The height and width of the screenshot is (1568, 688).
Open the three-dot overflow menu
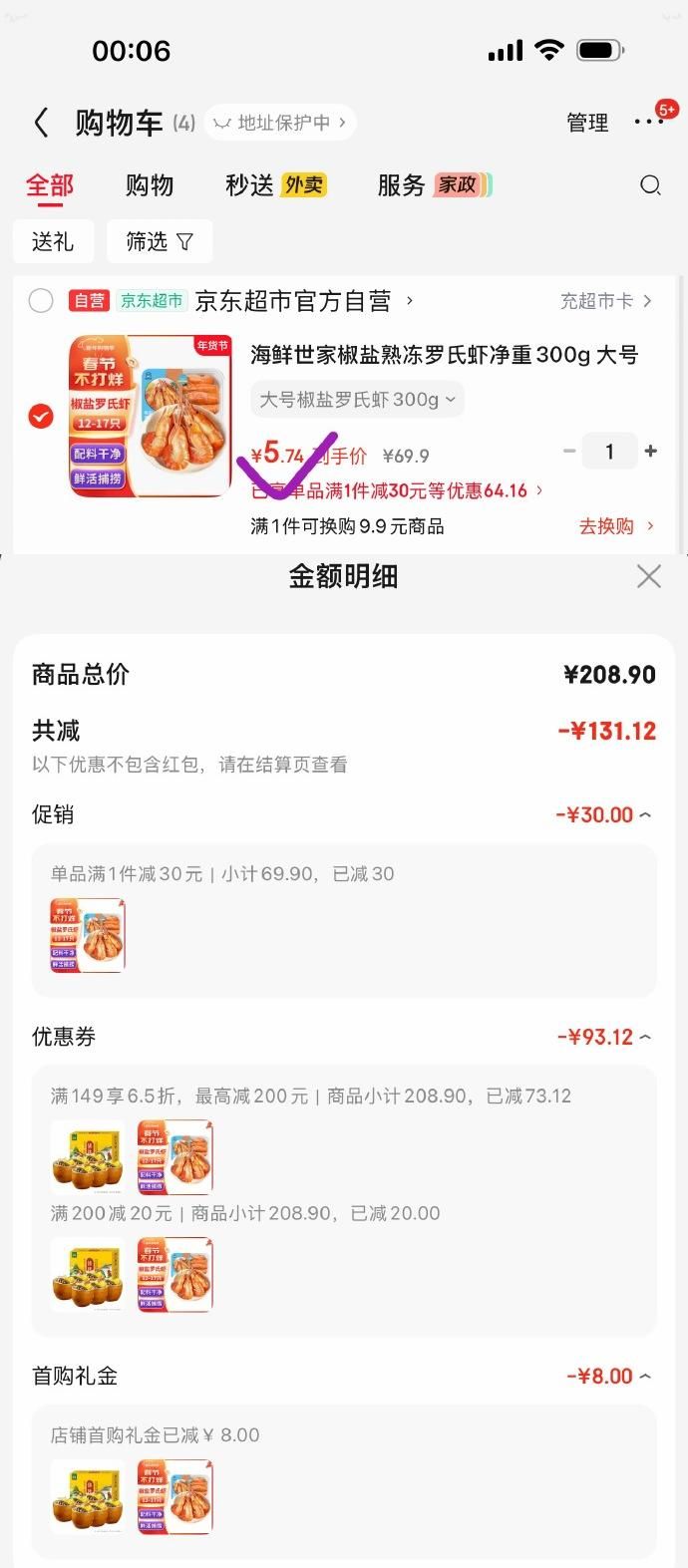(x=648, y=122)
